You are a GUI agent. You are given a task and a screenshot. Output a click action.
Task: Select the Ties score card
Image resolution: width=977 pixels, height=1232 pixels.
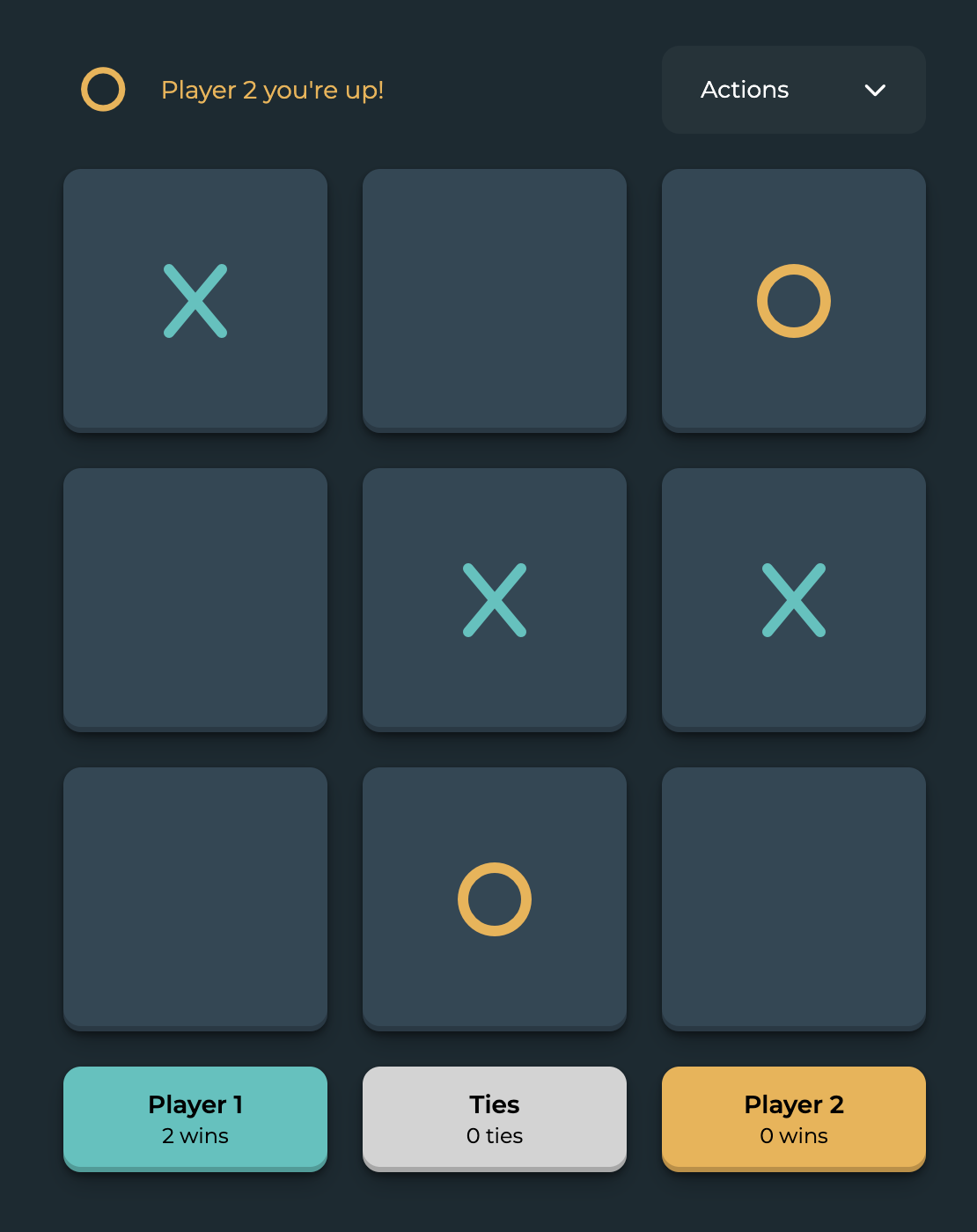point(494,1118)
